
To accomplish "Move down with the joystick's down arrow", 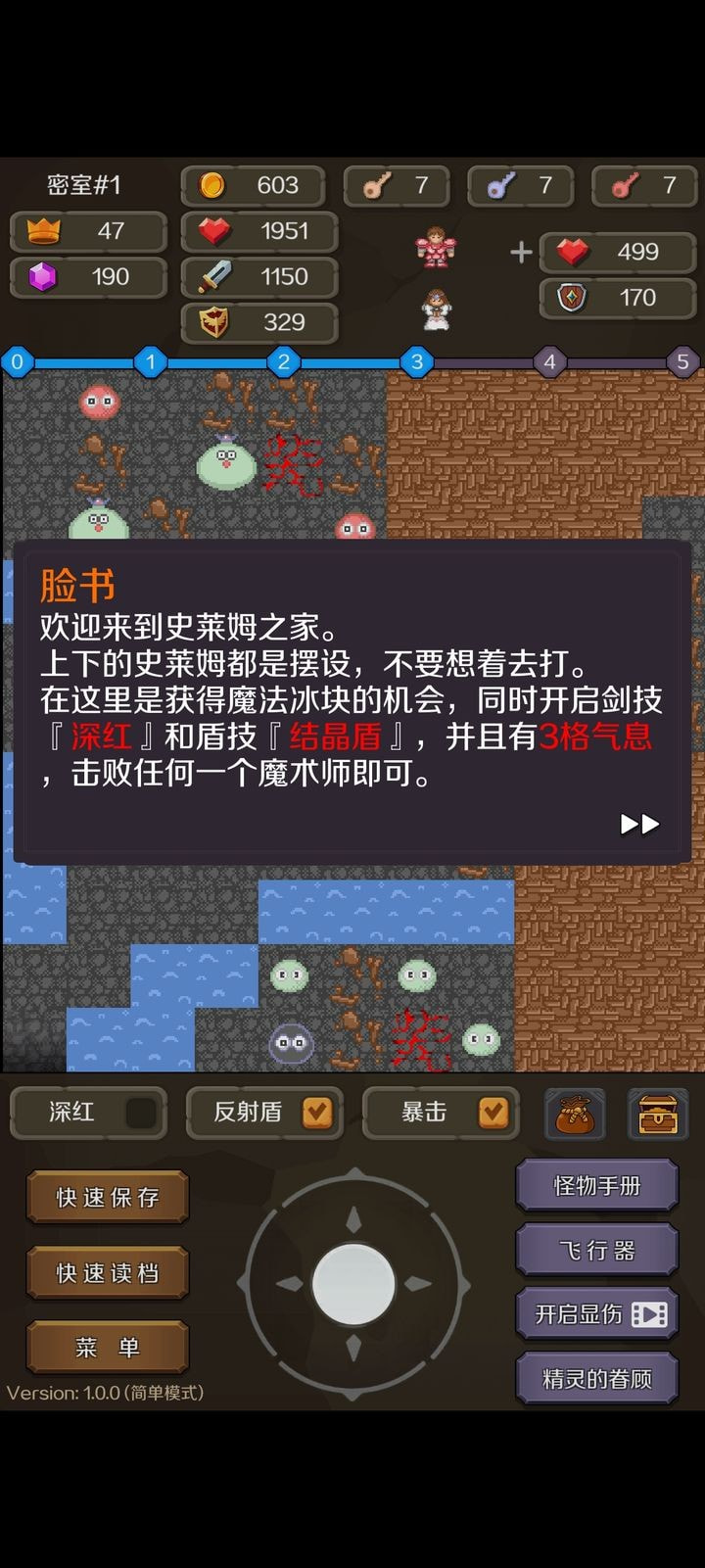I will coord(353,1349).
